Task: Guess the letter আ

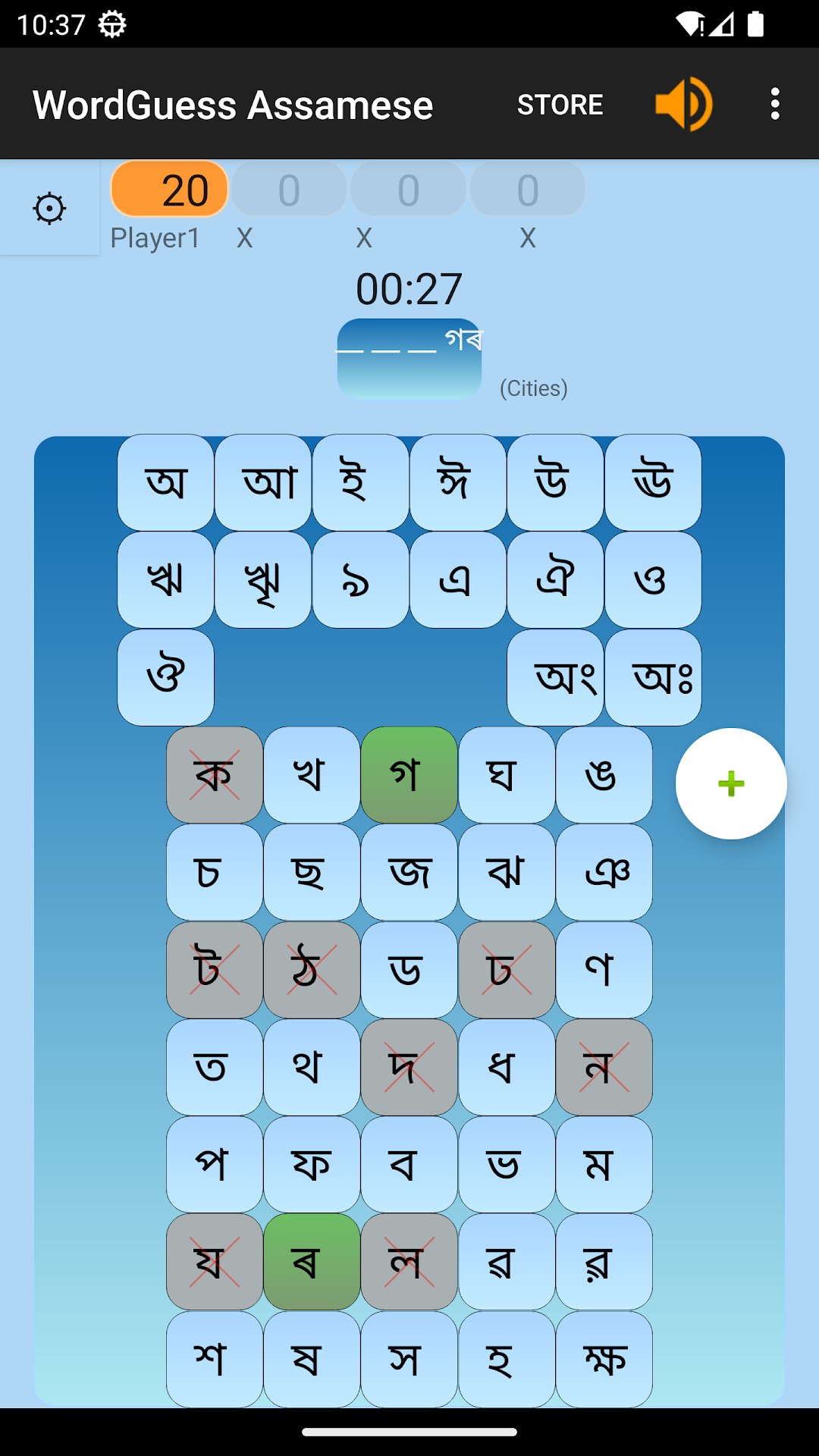Action: click(263, 482)
